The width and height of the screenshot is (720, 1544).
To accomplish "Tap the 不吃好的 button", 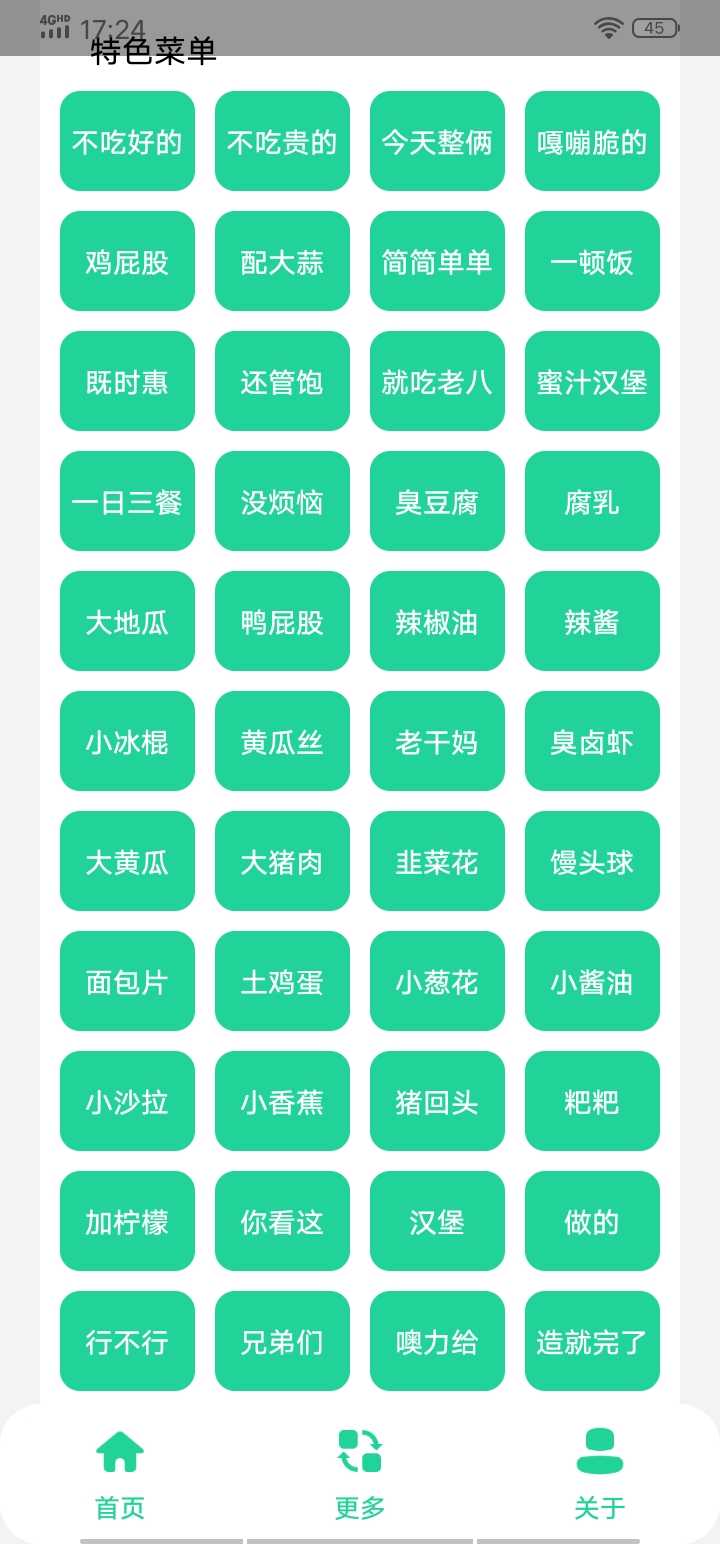I will [x=127, y=141].
